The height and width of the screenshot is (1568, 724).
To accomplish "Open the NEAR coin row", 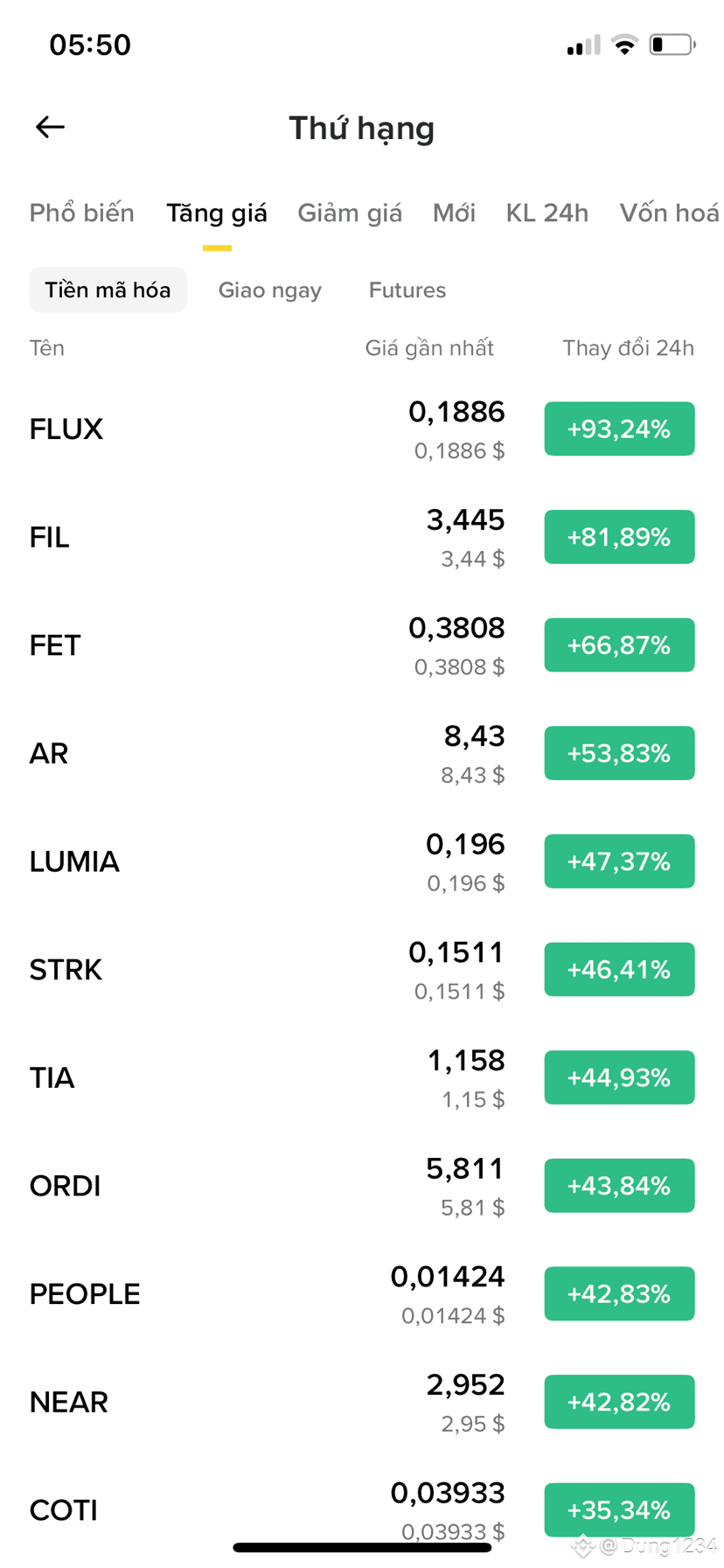I will pyautogui.click(x=362, y=1402).
